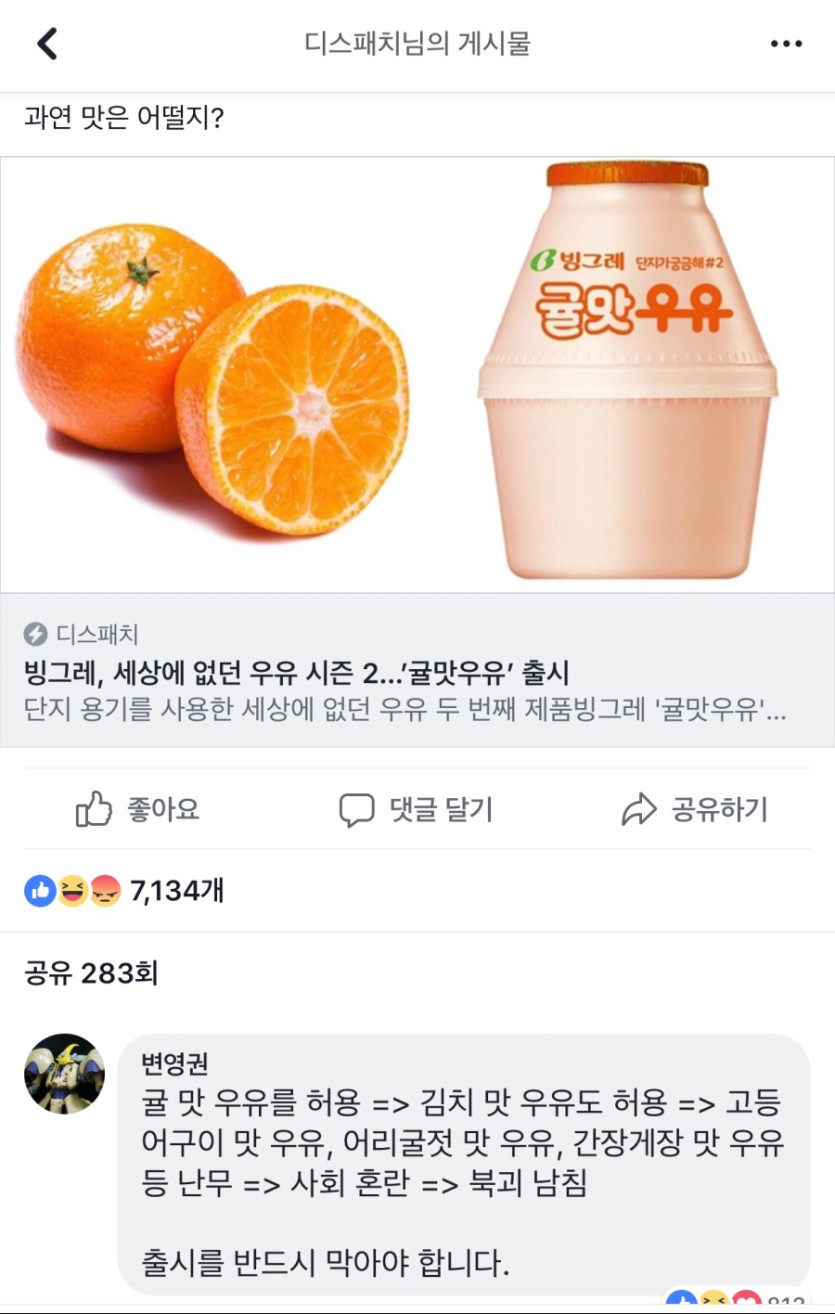This screenshot has width=835, height=1314.
Task: Open the 귤맛우유 article link card
Action: 417,670
